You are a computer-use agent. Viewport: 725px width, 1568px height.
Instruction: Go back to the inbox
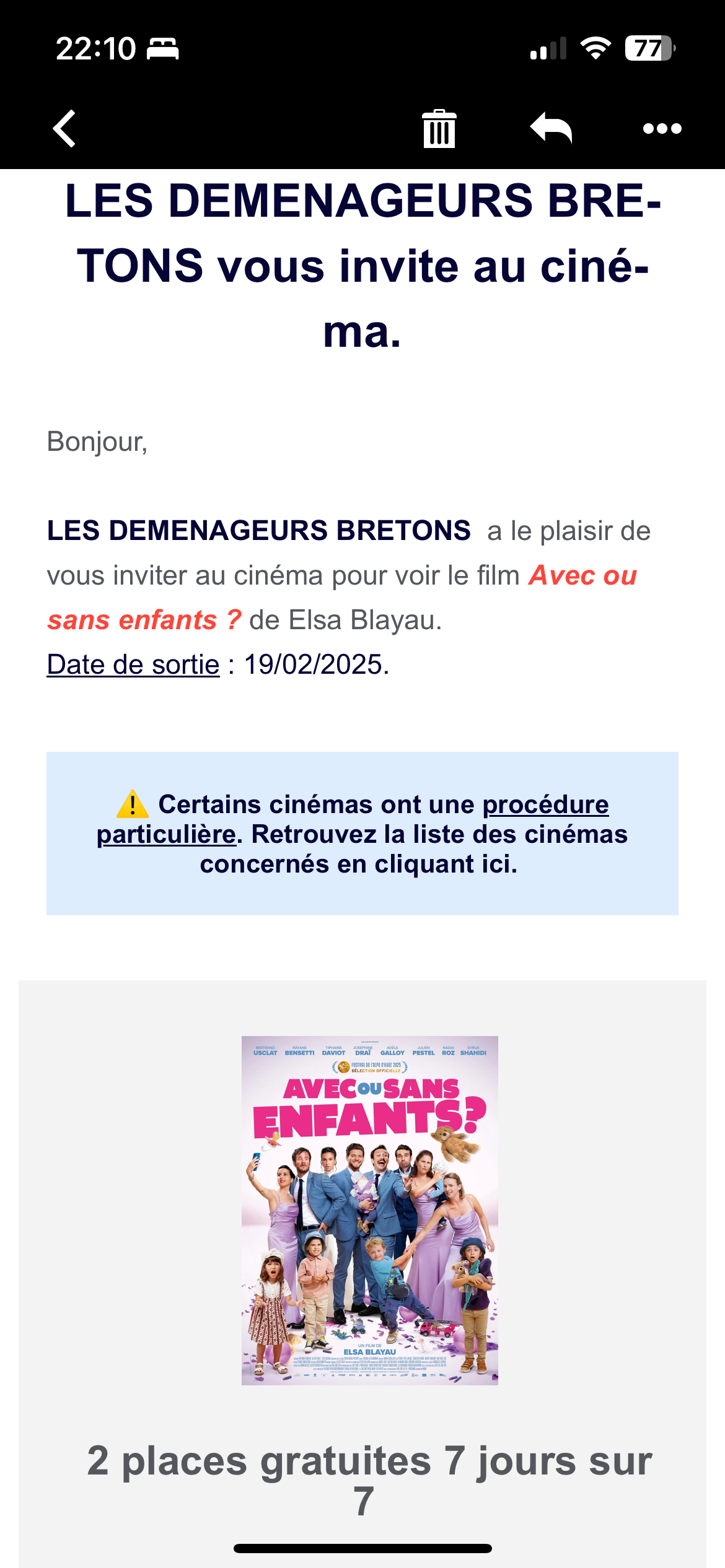(64, 129)
